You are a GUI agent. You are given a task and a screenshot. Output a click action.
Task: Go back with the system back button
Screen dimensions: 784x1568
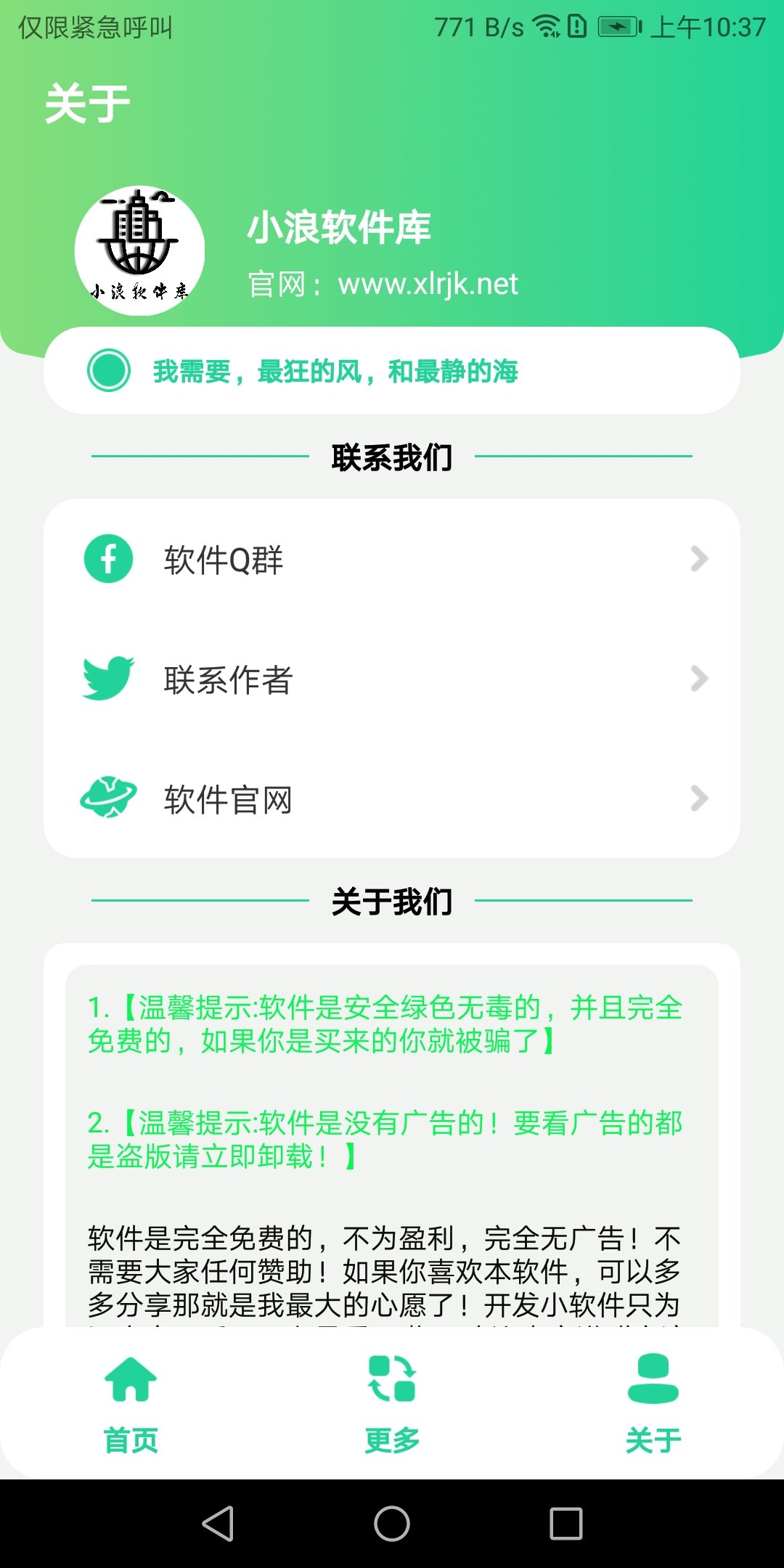point(218,1523)
